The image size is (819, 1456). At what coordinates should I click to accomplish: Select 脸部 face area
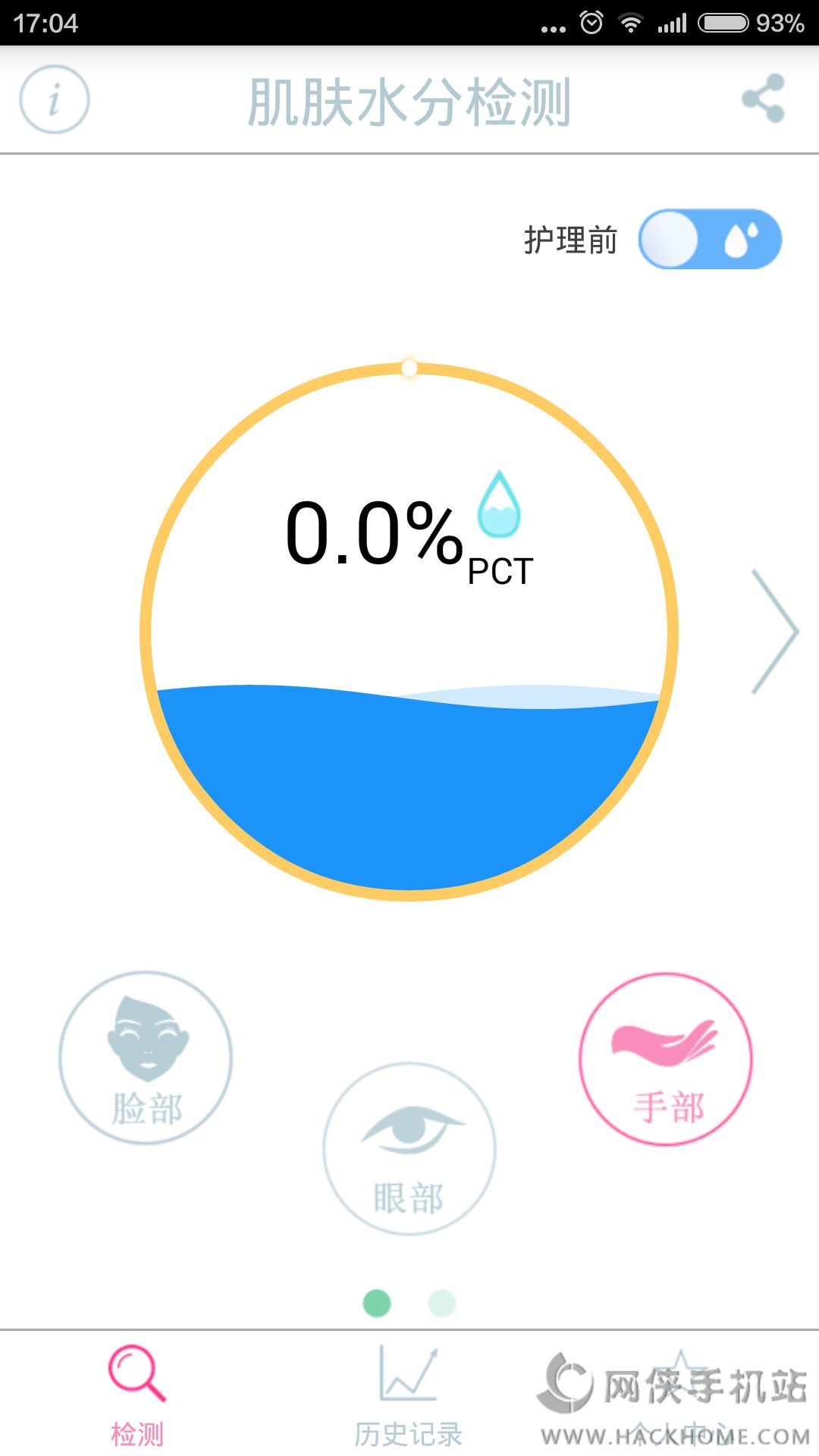tap(146, 1058)
